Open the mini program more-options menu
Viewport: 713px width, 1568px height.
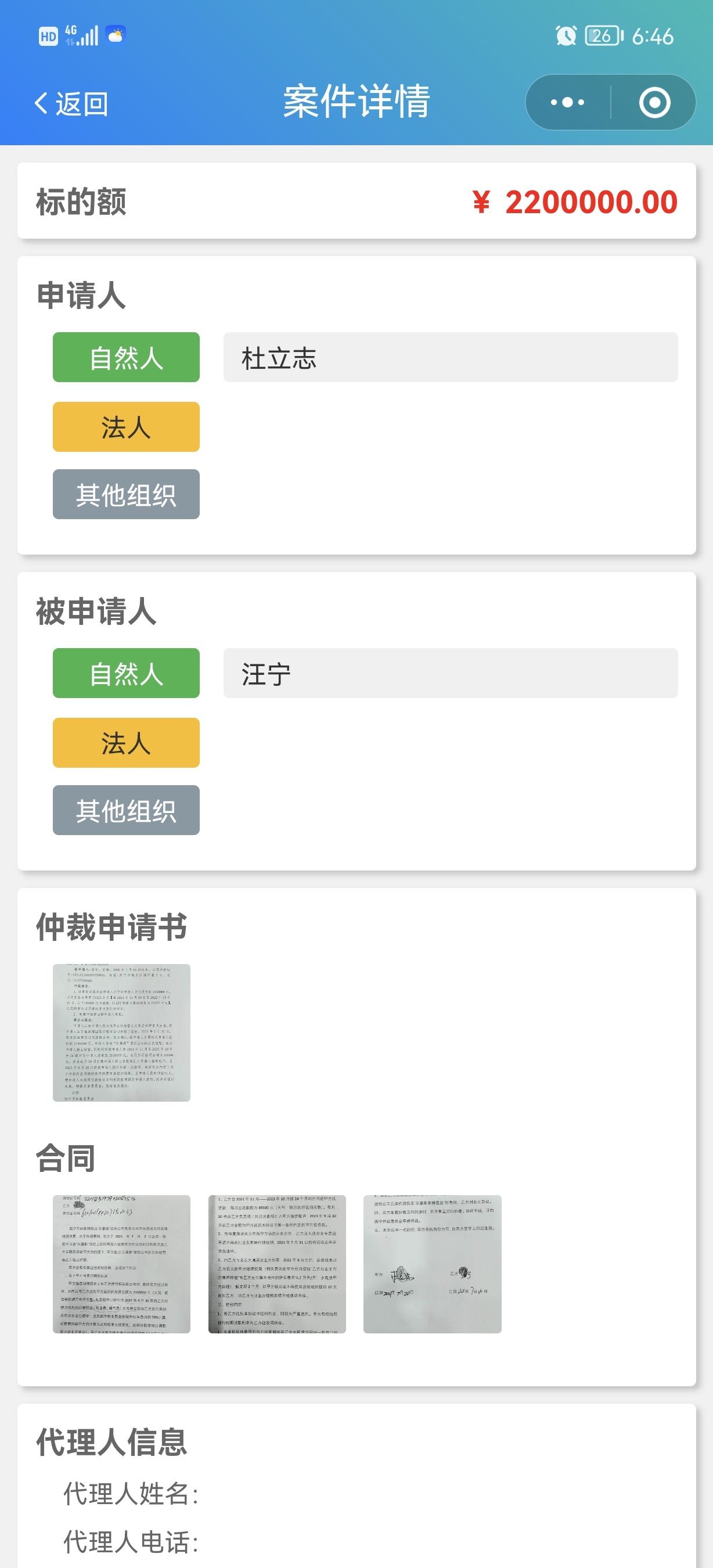tap(567, 102)
